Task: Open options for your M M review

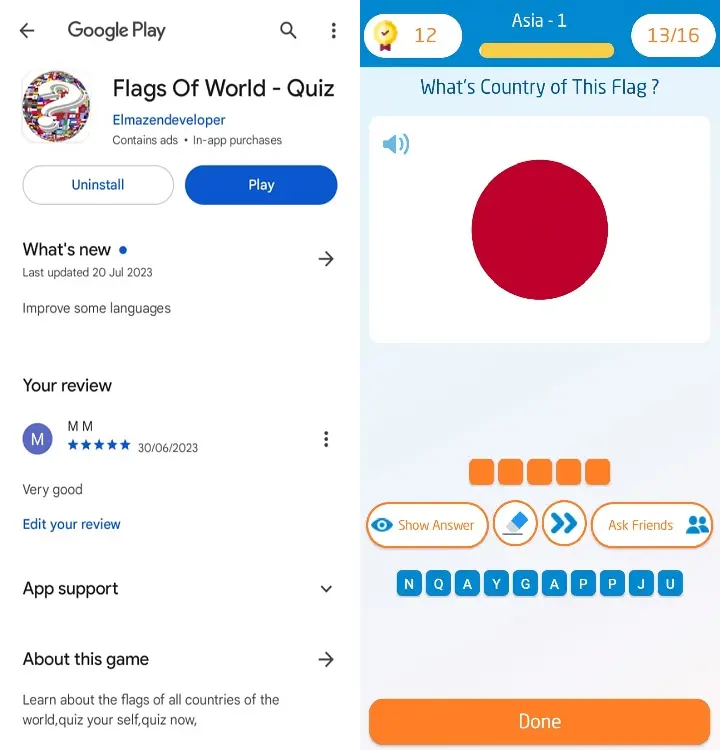Action: pyautogui.click(x=326, y=439)
